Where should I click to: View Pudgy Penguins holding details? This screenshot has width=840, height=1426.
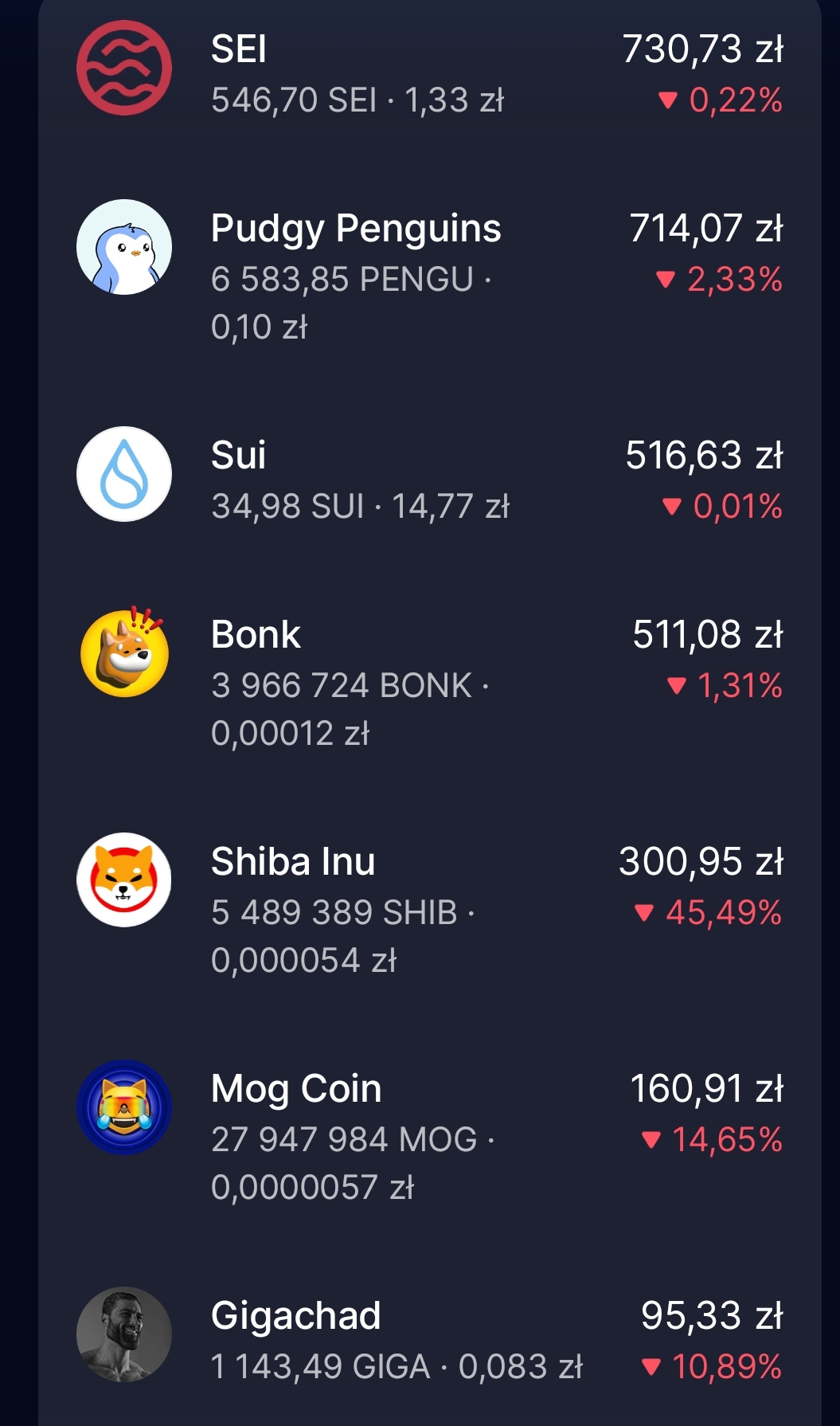point(430,276)
